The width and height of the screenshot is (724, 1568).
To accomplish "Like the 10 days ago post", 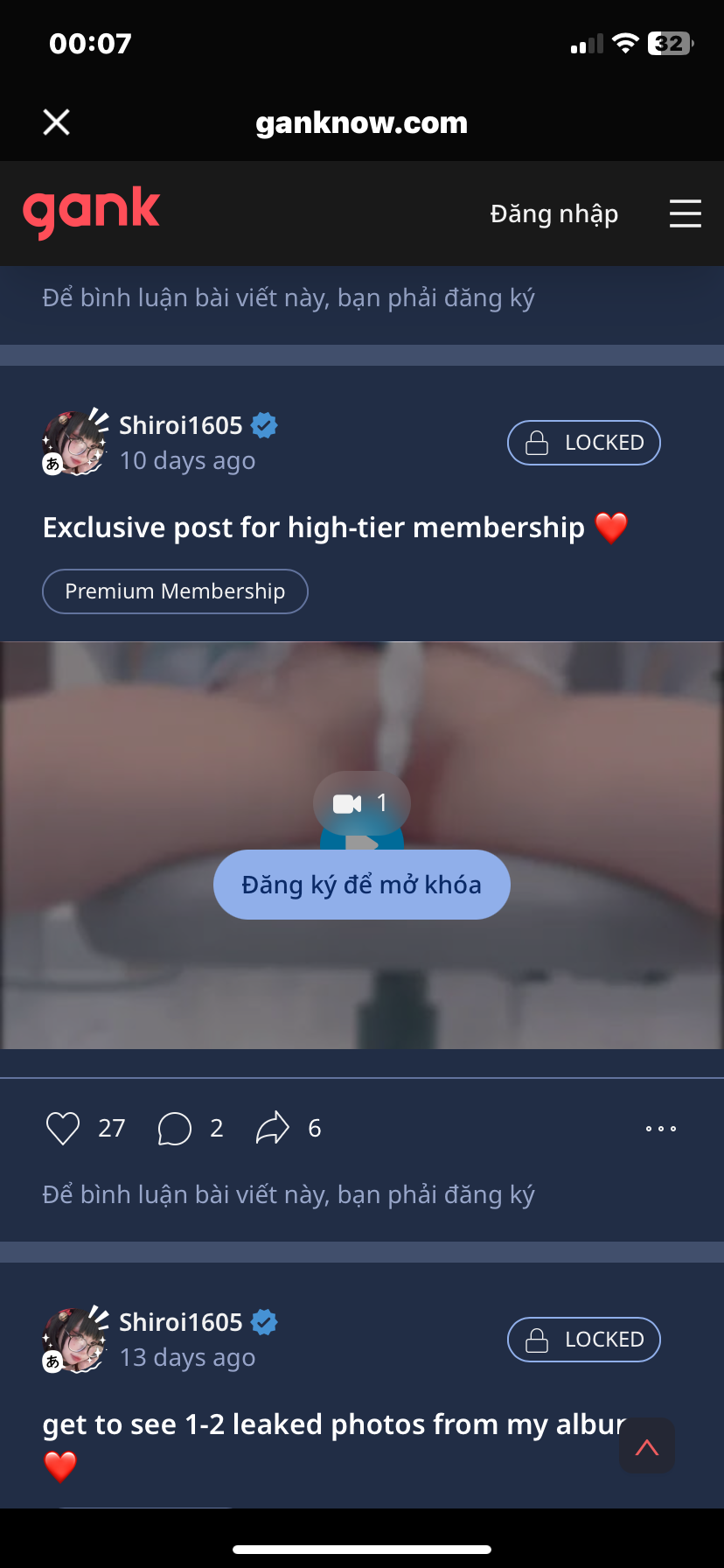I will pyautogui.click(x=63, y=1128).
